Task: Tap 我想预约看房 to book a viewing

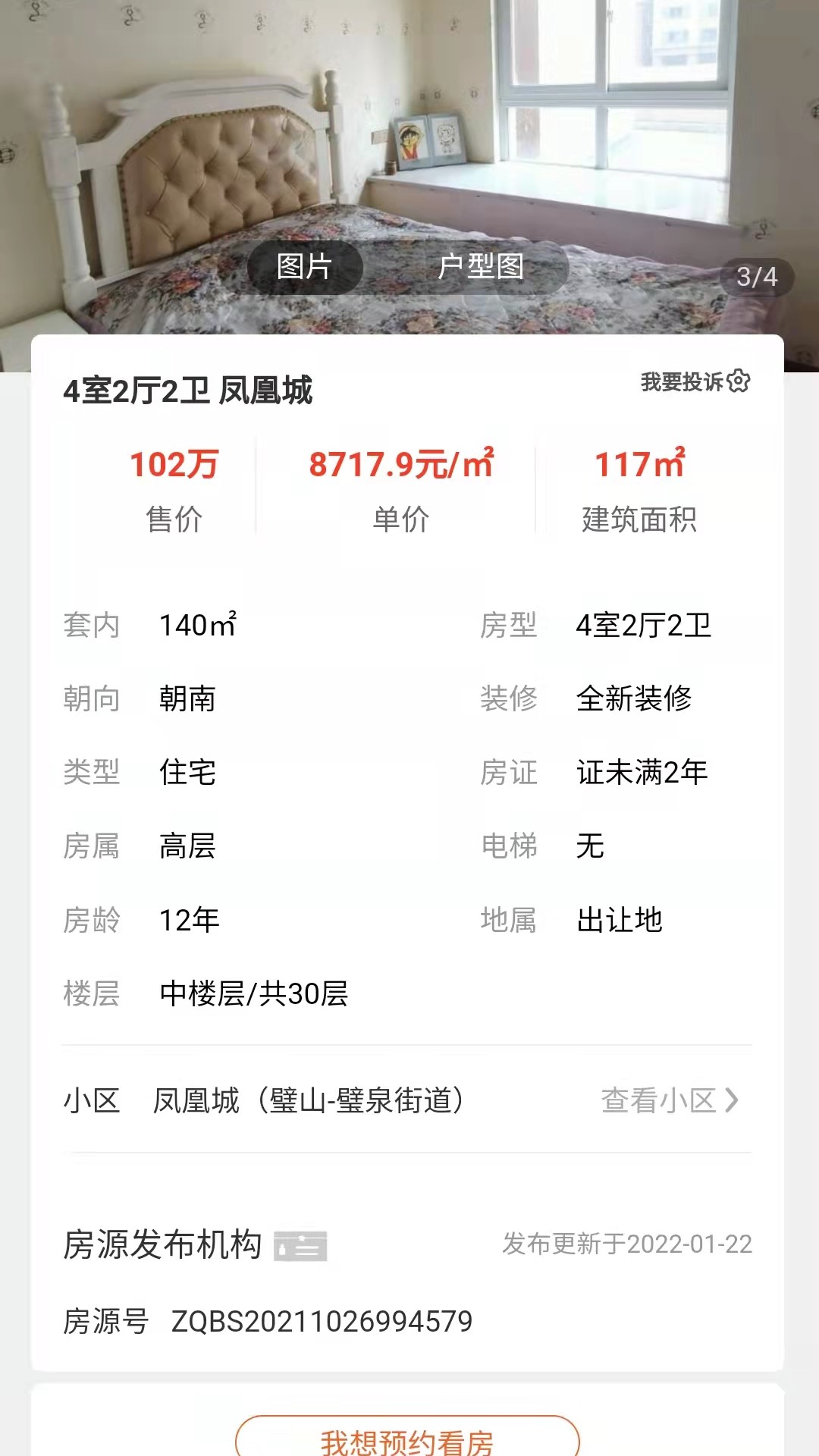Action: 407,1439
